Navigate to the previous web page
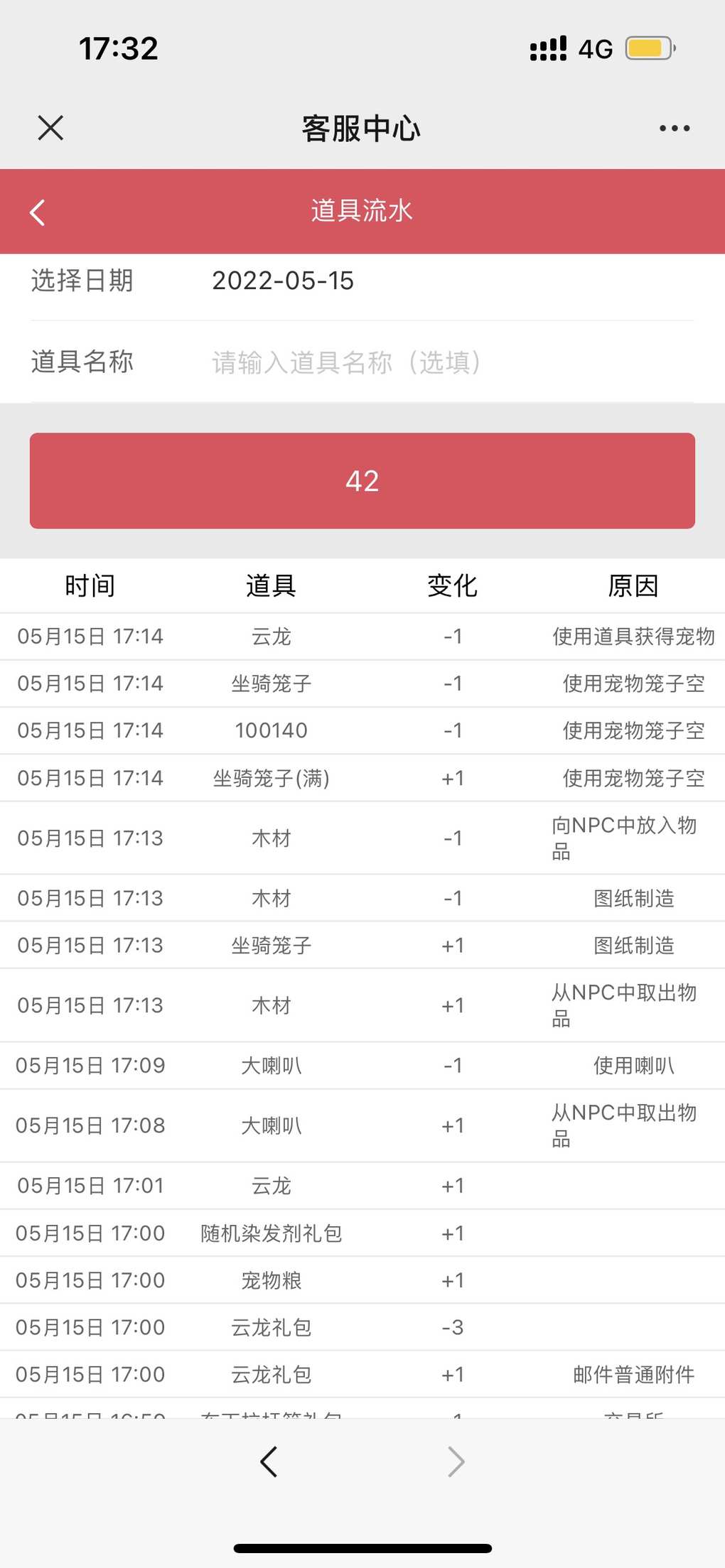 pyautogui.click(x=269, y=1461)
